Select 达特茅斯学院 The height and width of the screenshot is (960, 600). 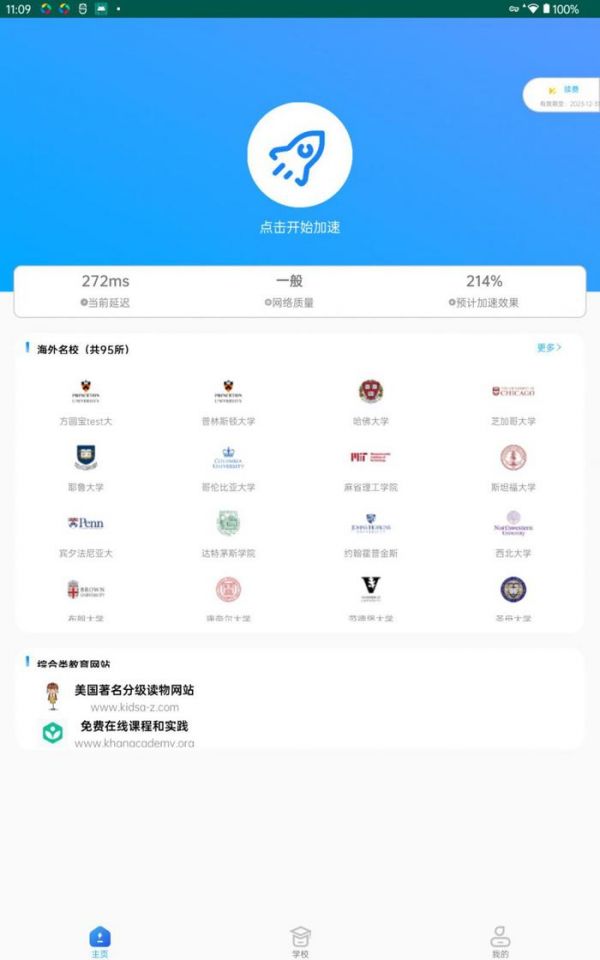click(228, 533)
